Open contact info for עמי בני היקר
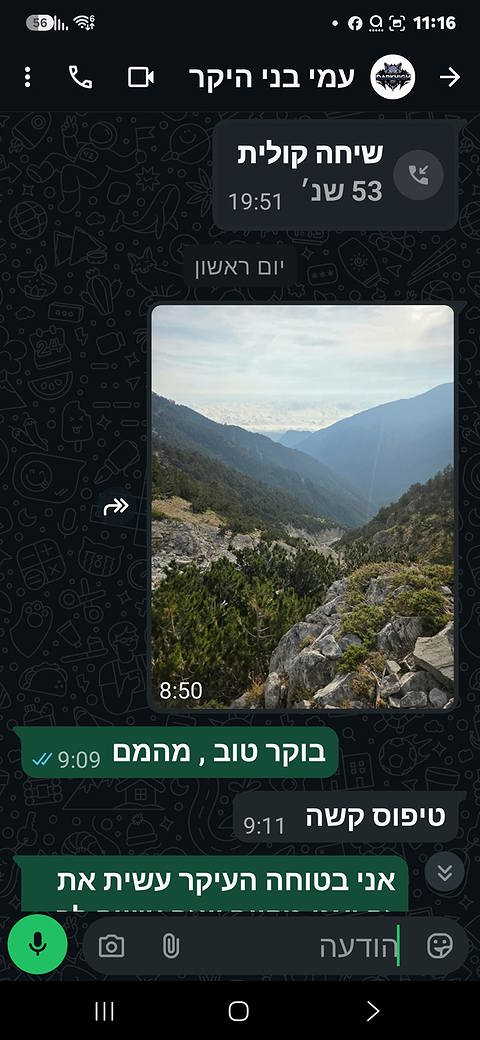480x1040 pixels. [x=272, y=78]
